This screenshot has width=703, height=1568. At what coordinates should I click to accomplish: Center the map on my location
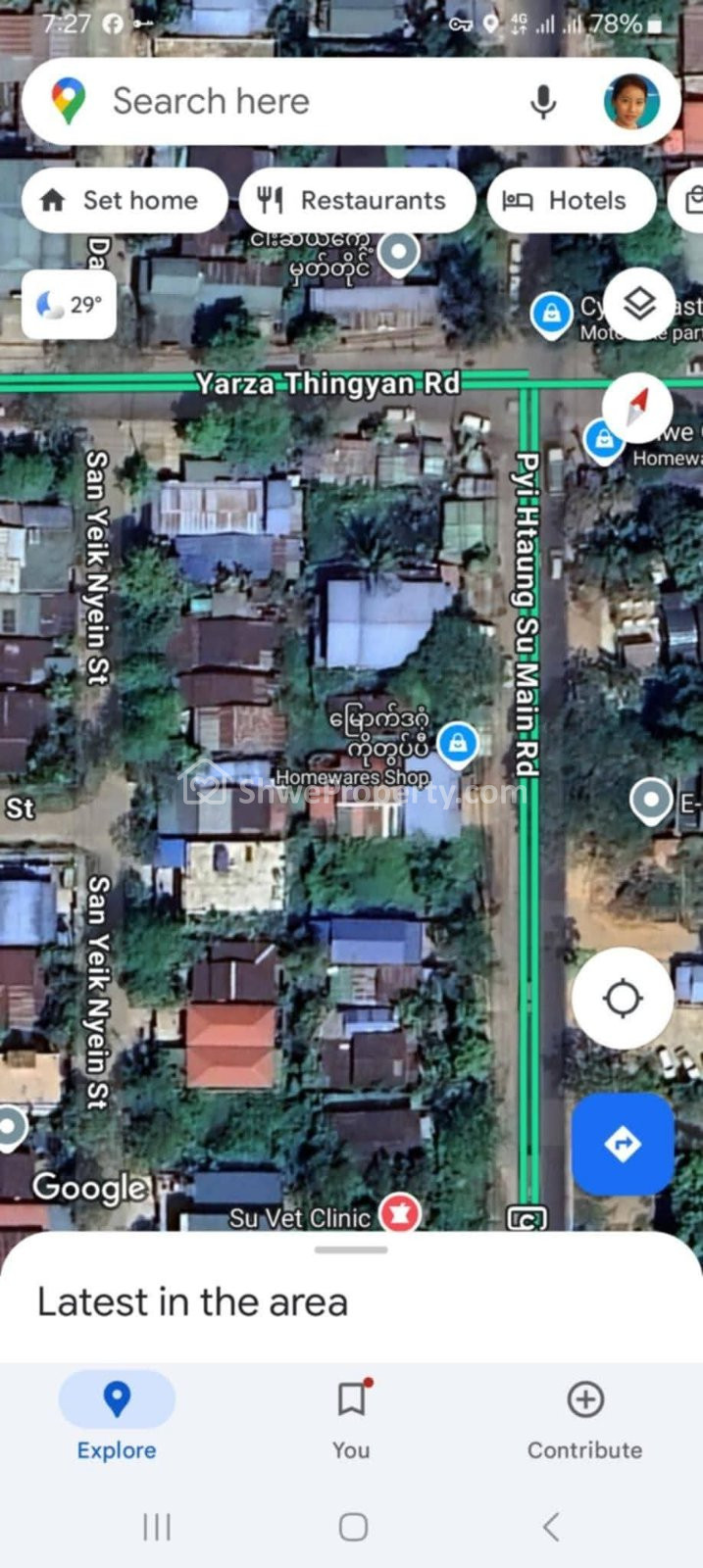[623, 999]
